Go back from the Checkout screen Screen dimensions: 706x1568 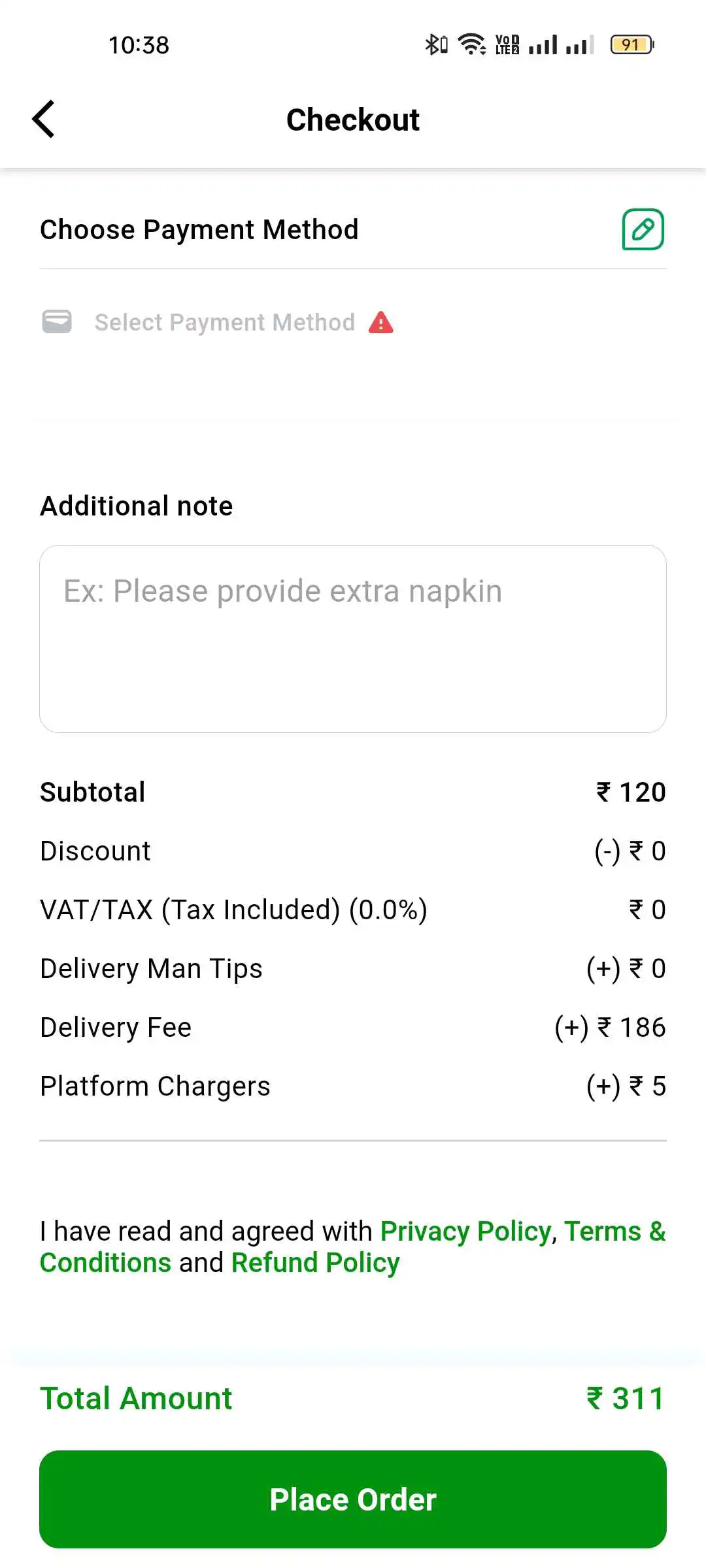pyautogui.click(x=43, y=120)
